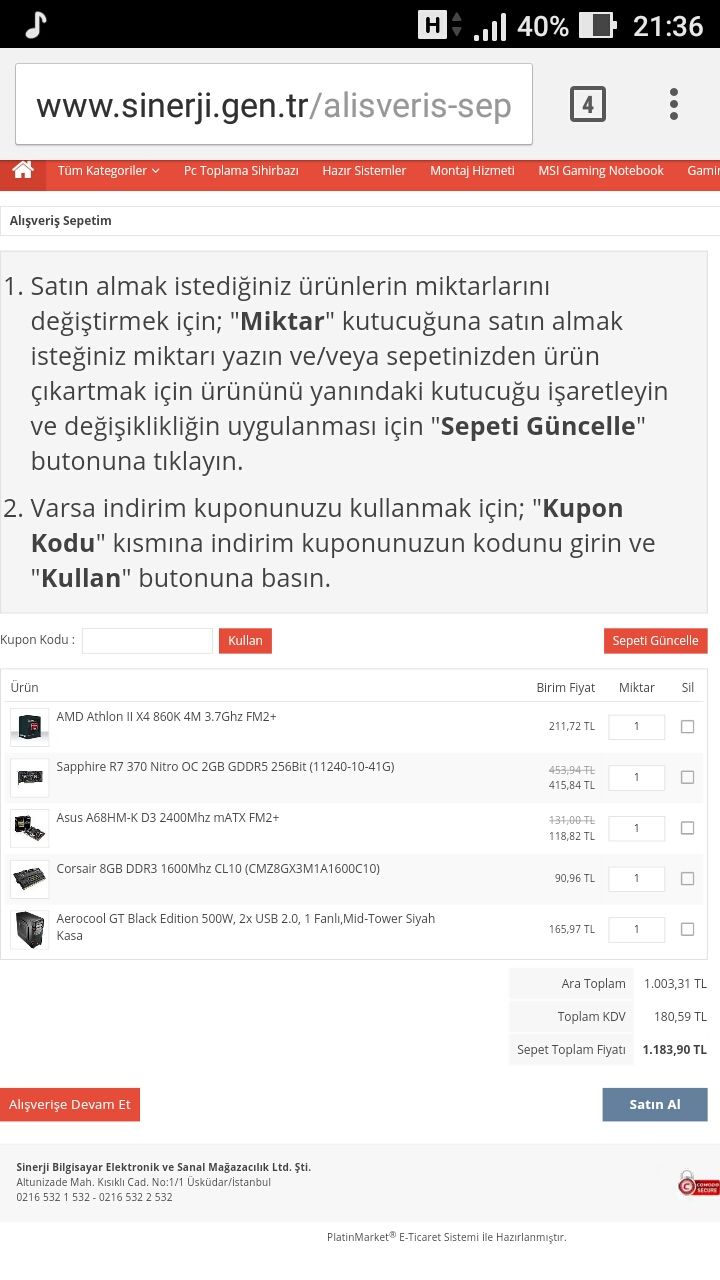
Task: Open the browser overflow menu
Action: point(674,104)
